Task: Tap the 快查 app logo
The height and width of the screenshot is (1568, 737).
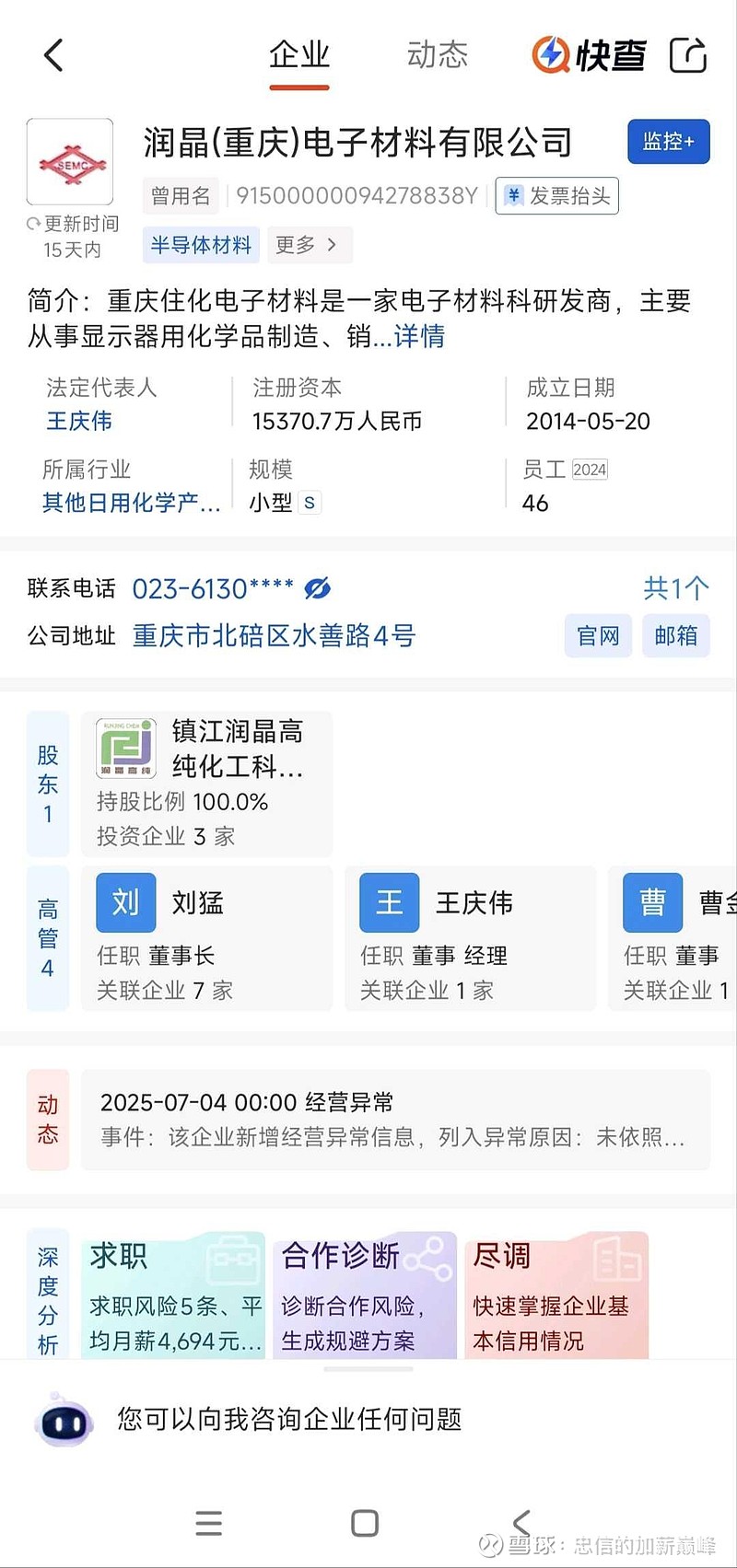Action: [x=590, y=55]
